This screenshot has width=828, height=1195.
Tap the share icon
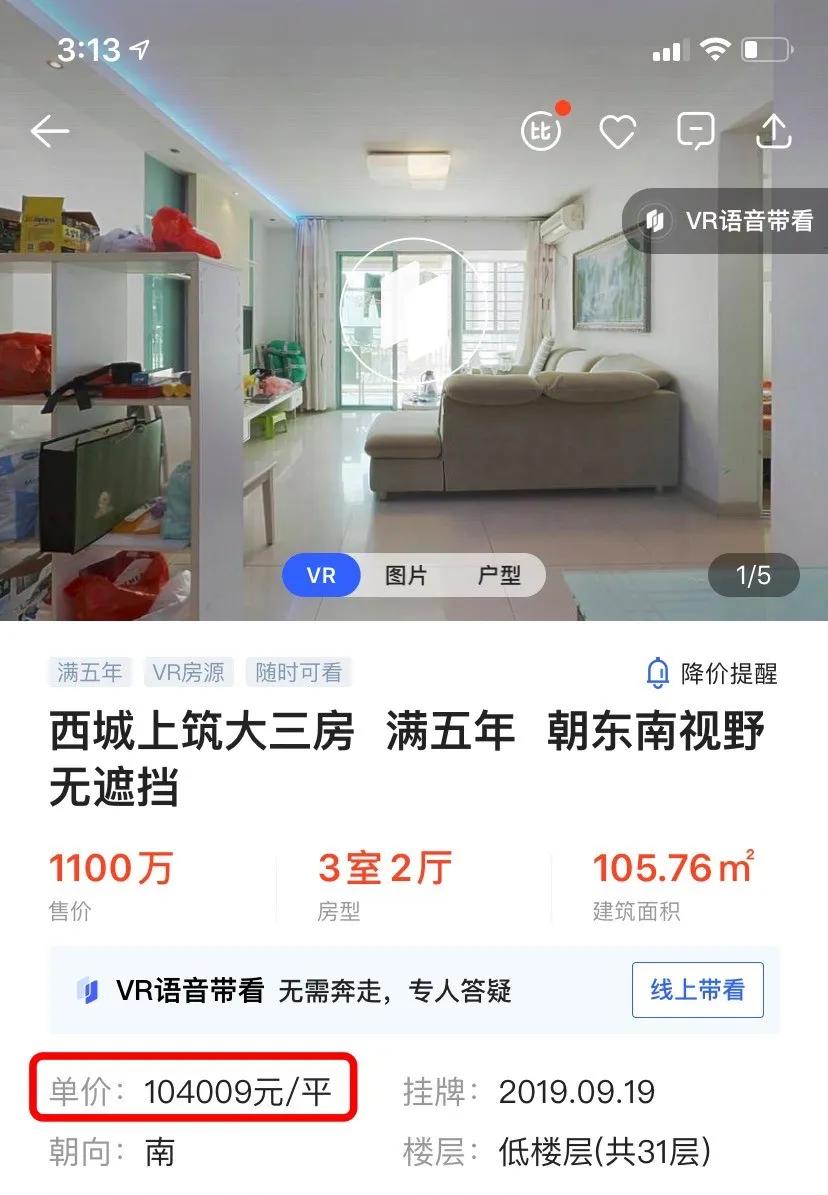click(x=773, y=130)
